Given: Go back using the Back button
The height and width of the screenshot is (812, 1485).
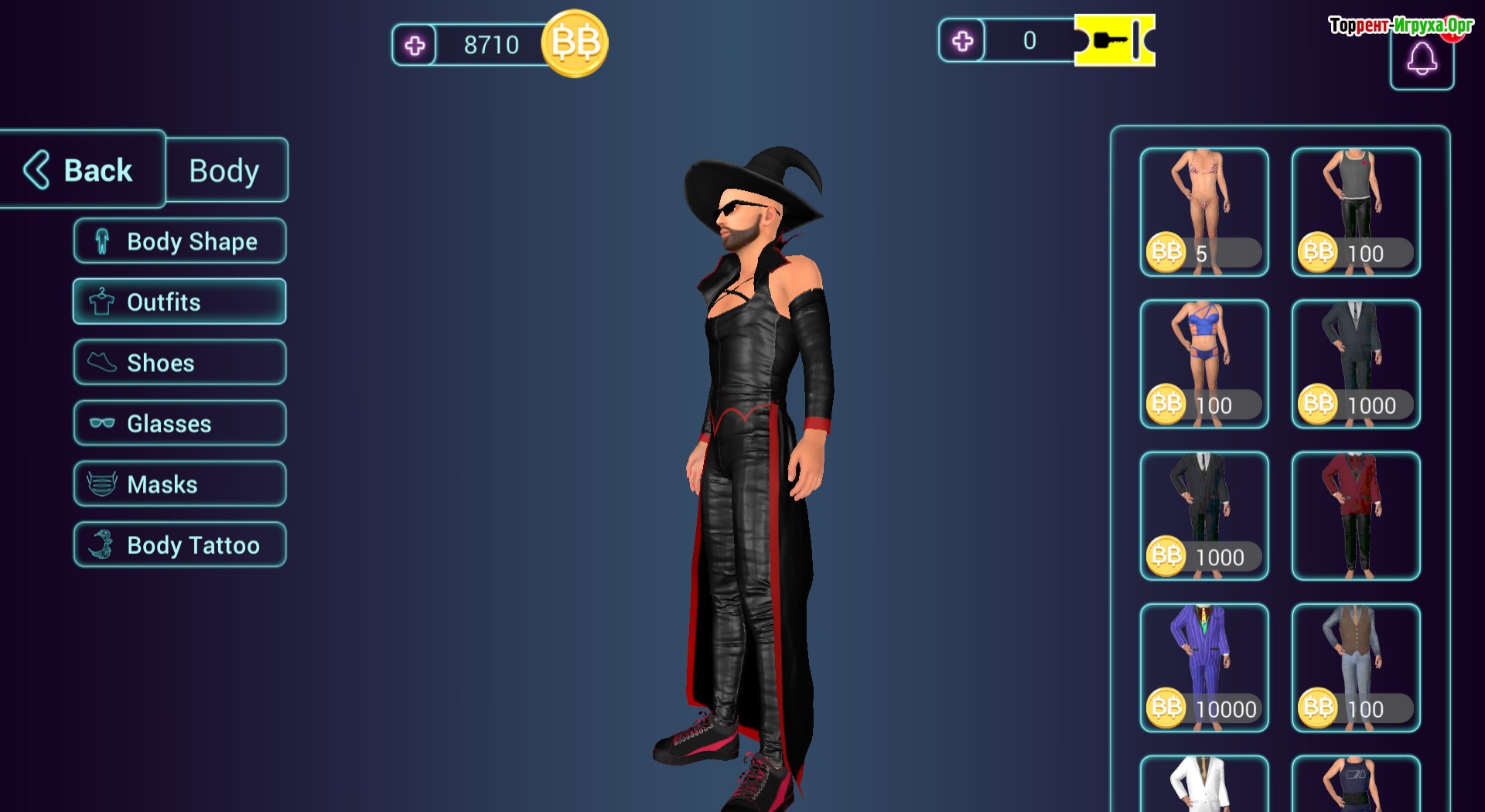Looking at the screenshot, I should pyautogui.click(x=81, y=170).
